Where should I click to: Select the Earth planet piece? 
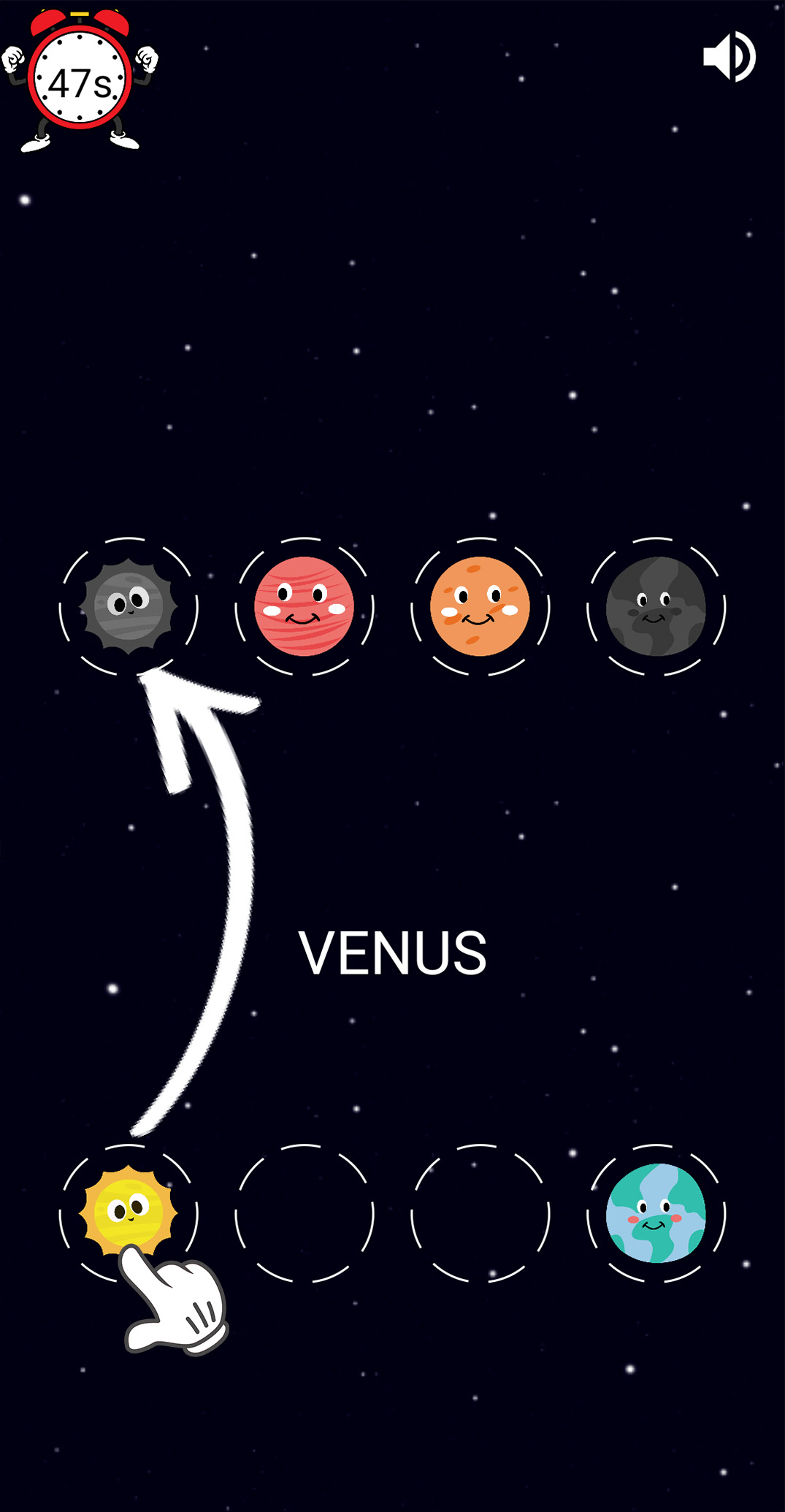click(656, 1213)
